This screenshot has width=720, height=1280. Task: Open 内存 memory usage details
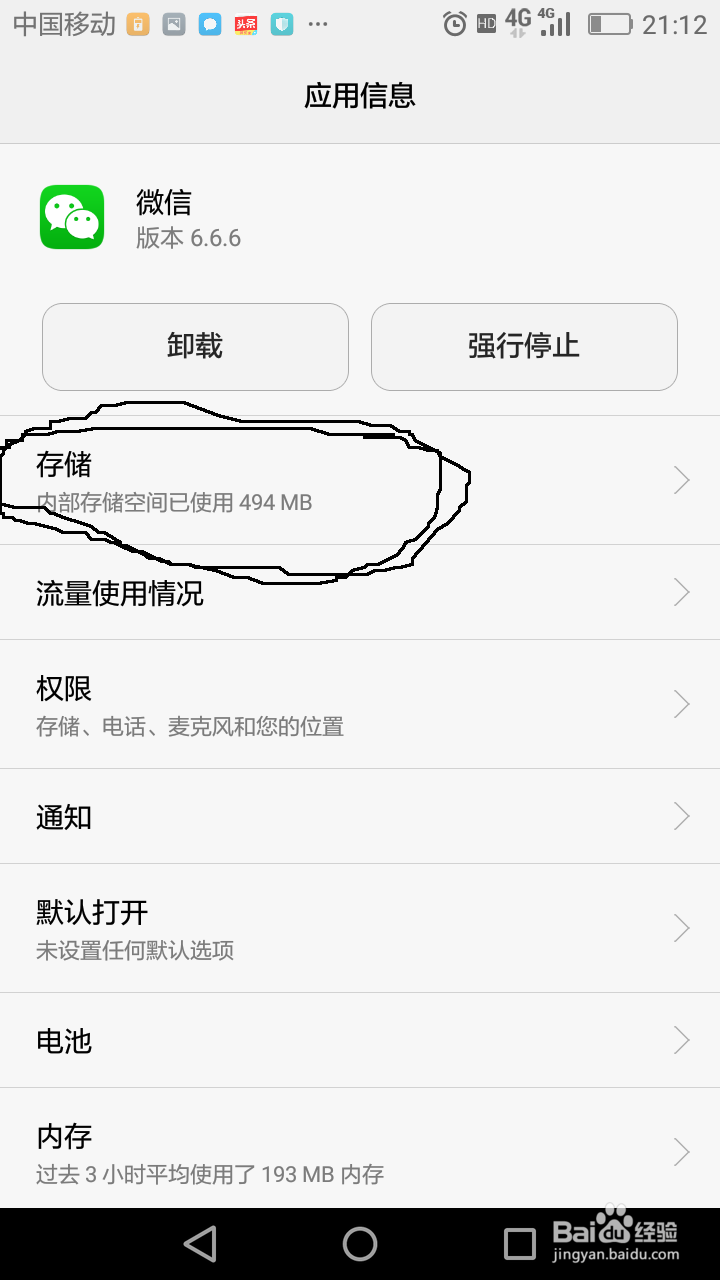[360, 1152]
